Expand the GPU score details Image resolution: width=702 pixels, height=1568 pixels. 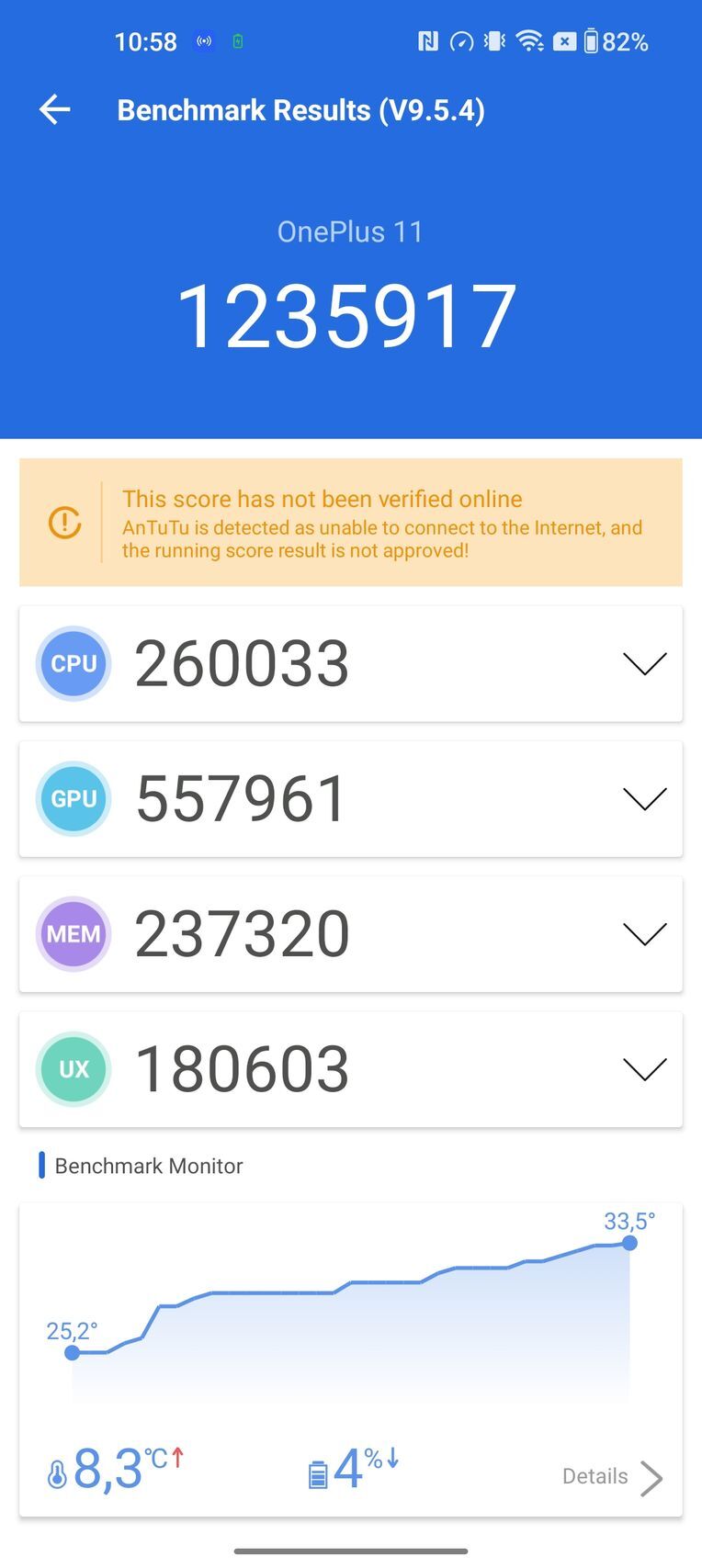644,798
